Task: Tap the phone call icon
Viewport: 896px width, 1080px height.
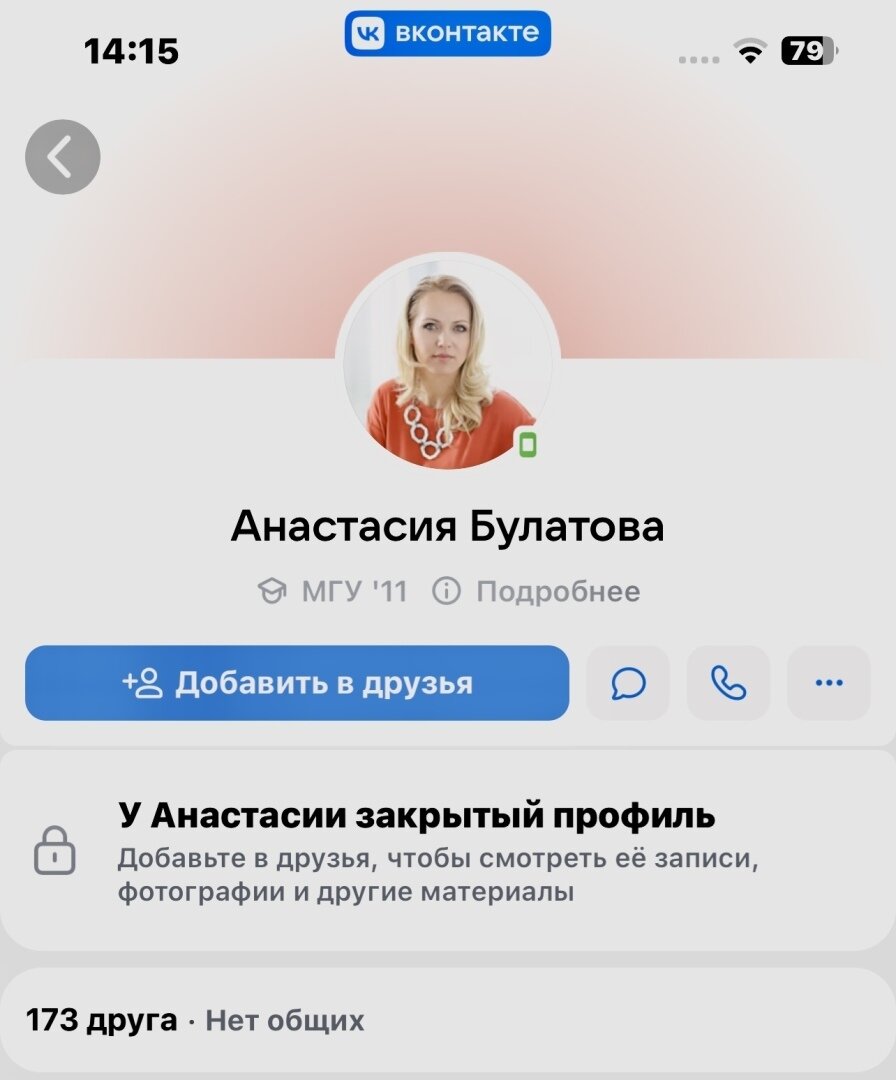Action: click(727, 683)
